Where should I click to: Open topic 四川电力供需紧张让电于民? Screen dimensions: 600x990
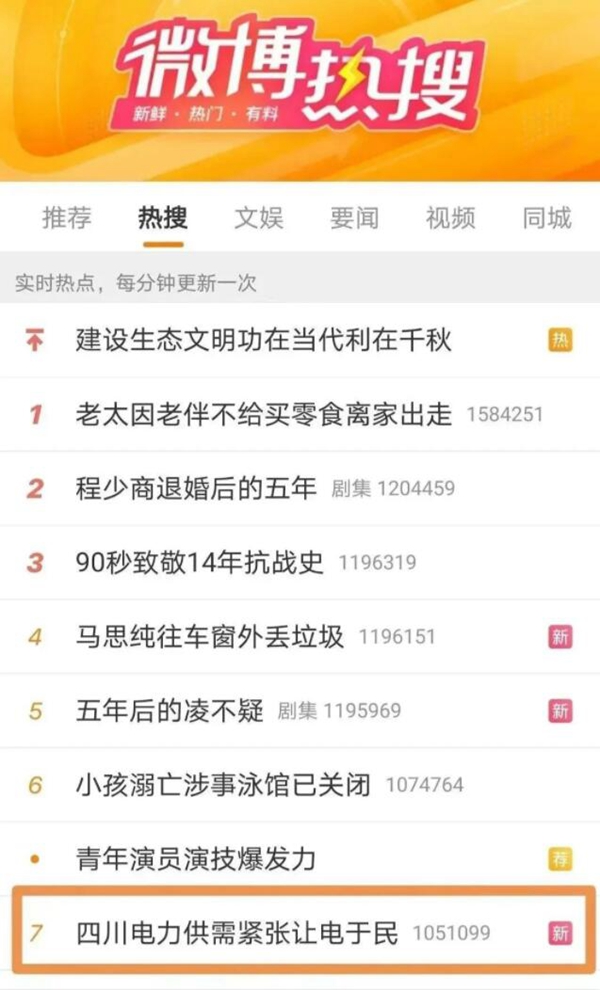pos(237,933)
